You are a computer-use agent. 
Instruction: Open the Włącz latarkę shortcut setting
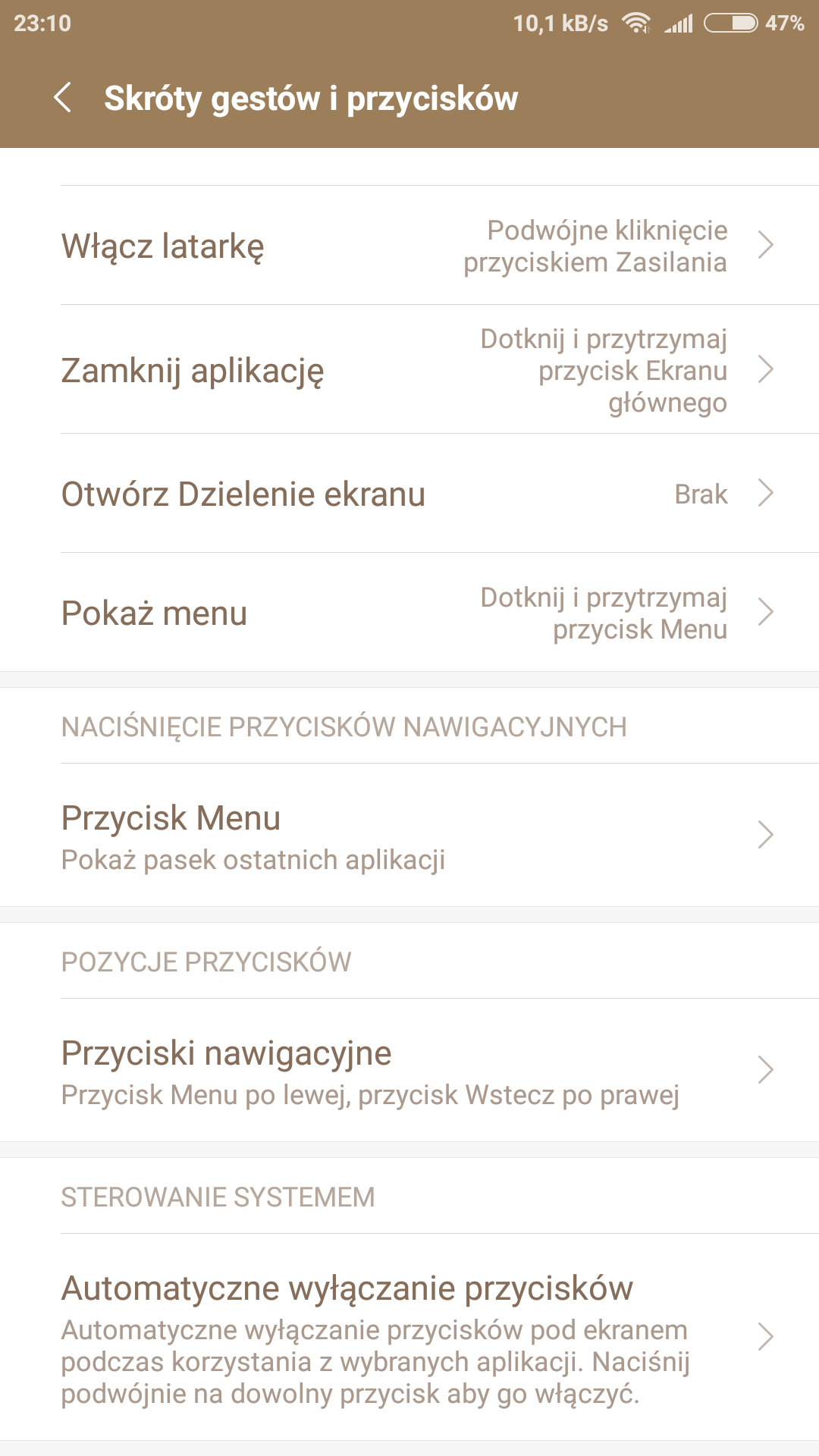[x=409, y=246]
